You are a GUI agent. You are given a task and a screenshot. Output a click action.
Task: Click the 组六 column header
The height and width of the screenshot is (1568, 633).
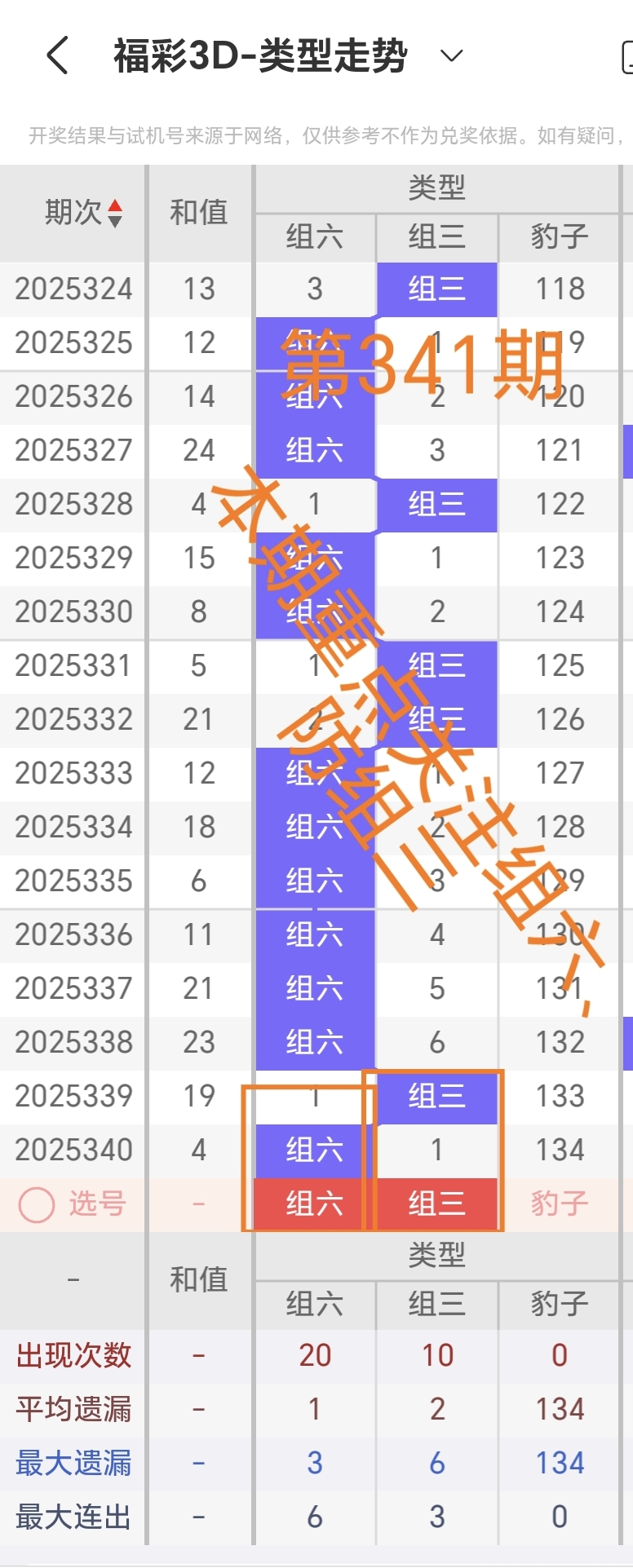pyautogui.click(x=313, y=236)
